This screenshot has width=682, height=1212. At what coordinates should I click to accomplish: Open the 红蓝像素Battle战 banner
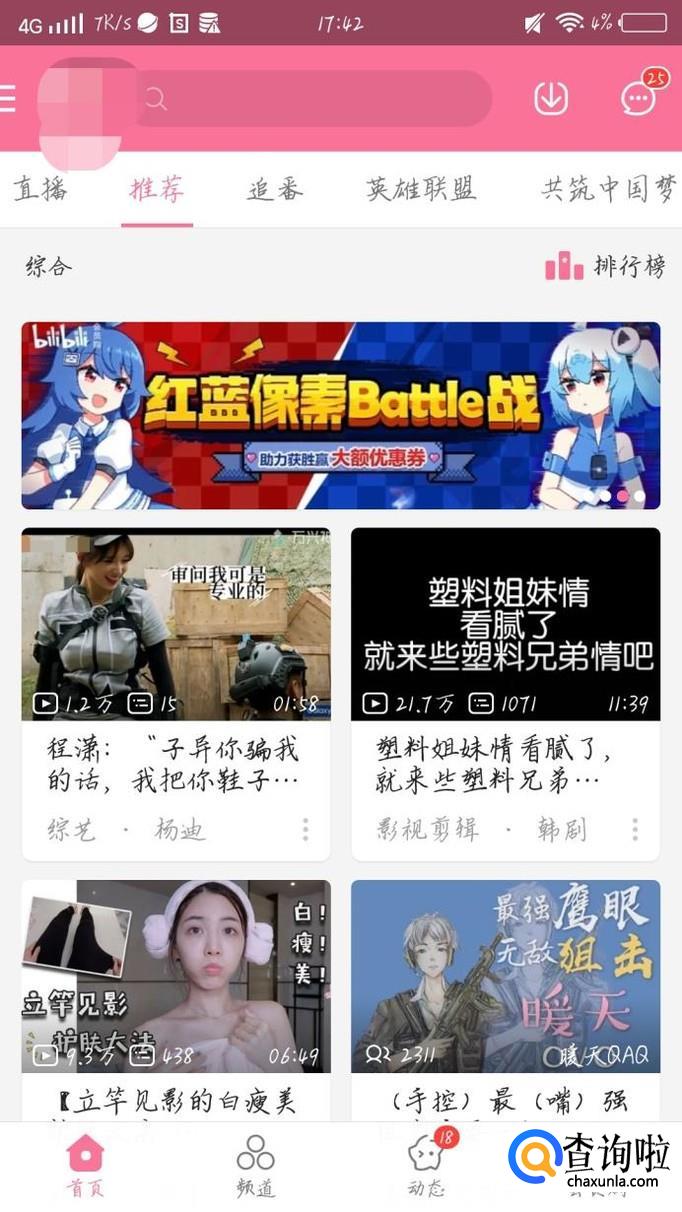tap(340, 415)
